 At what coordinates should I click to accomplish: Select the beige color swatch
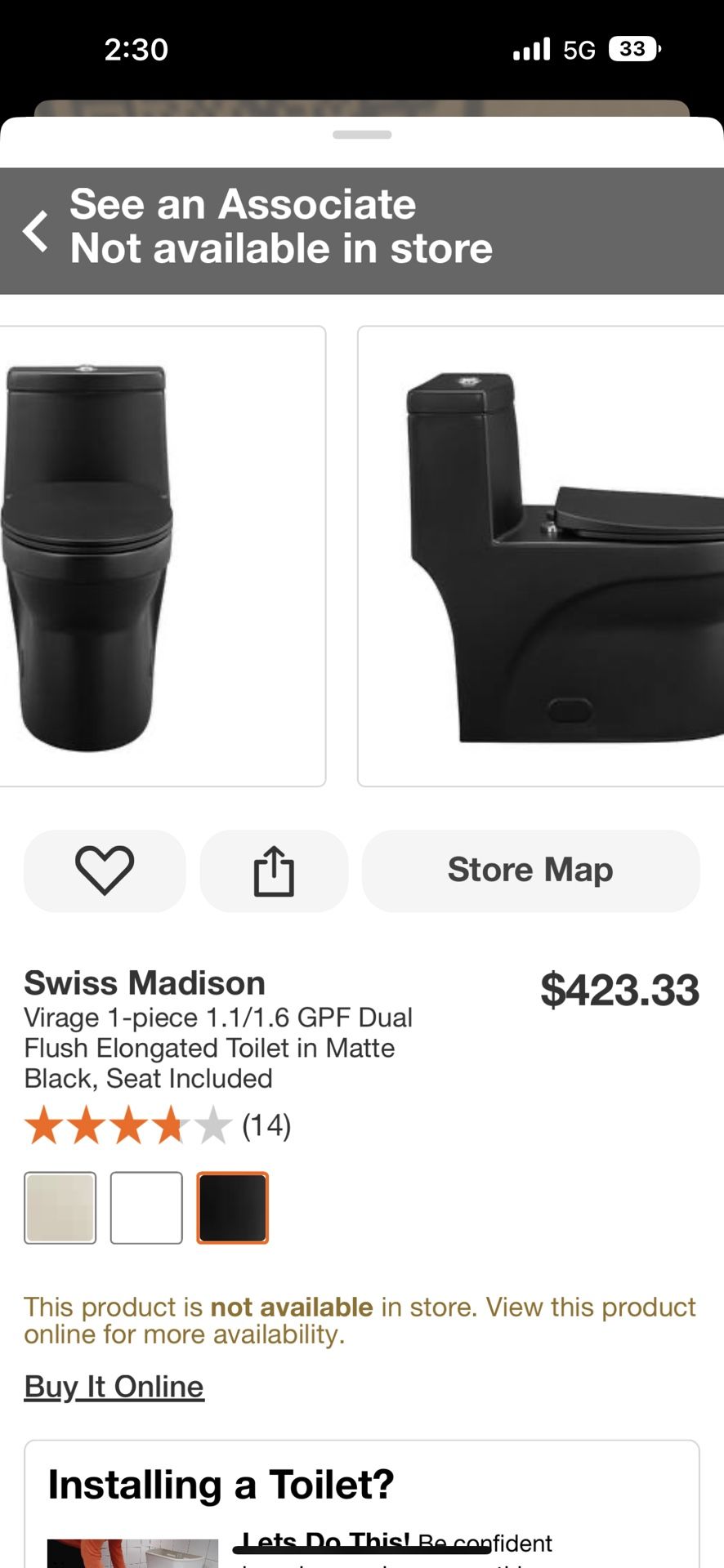coord(60,1208)
